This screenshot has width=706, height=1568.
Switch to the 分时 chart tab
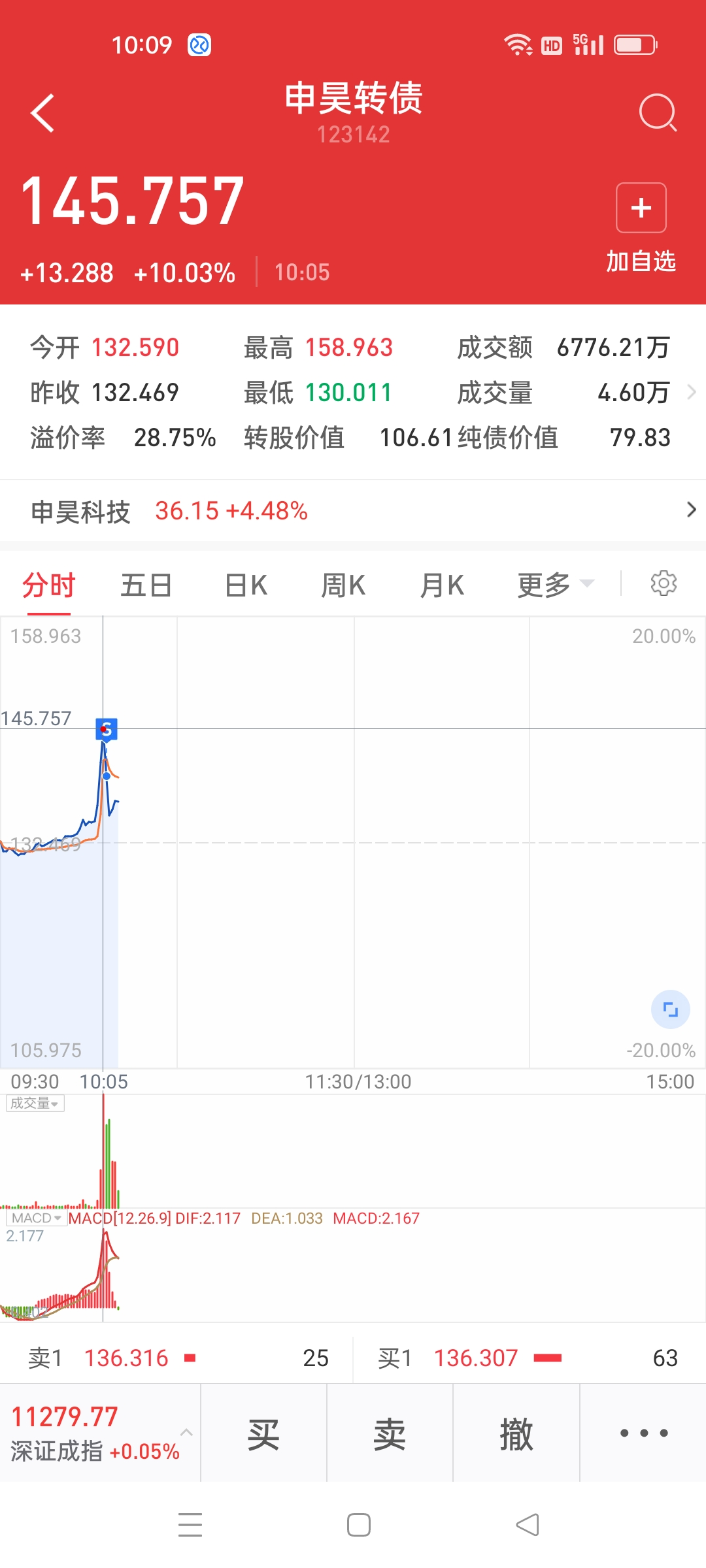[x=49, y=585]
